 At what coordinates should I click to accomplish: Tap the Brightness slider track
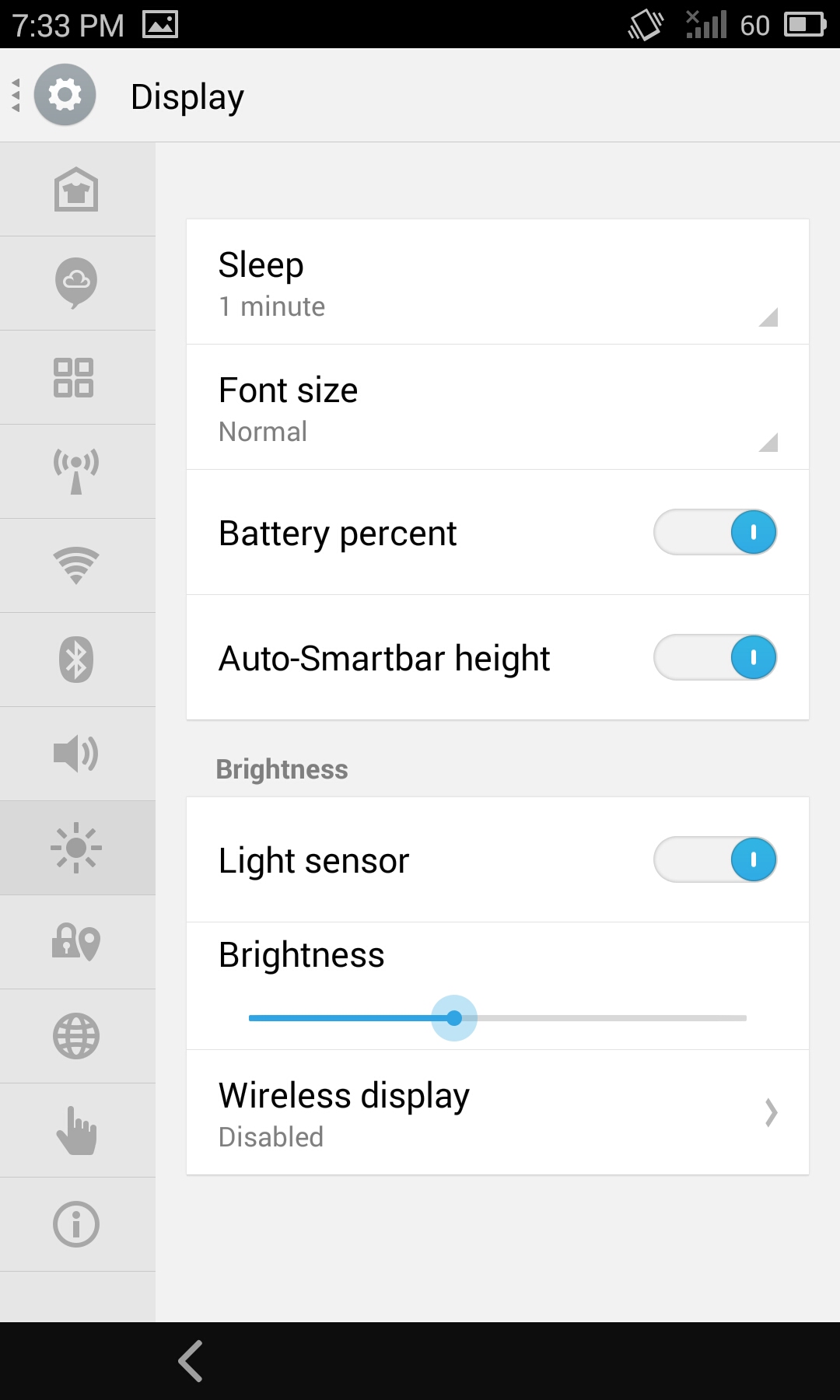(x=498, y=1017)
